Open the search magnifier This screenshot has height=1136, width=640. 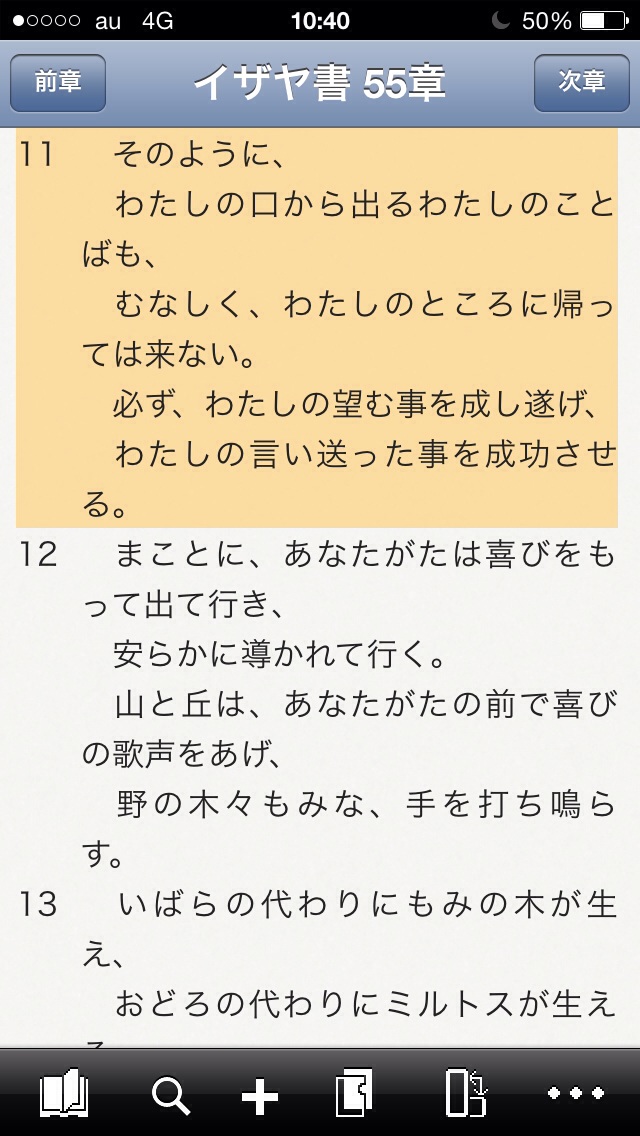170,1095
